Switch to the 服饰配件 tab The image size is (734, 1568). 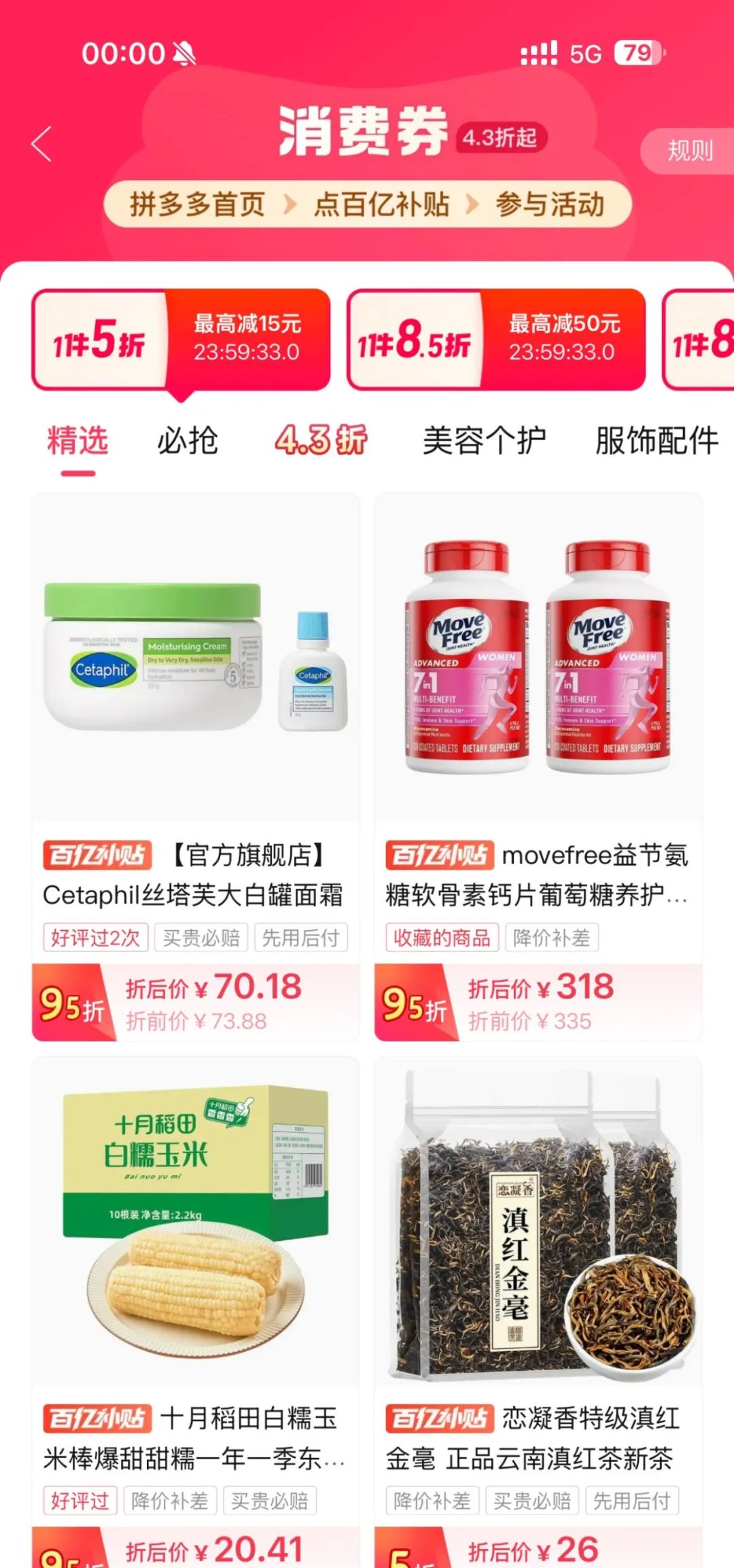point(656,441)
